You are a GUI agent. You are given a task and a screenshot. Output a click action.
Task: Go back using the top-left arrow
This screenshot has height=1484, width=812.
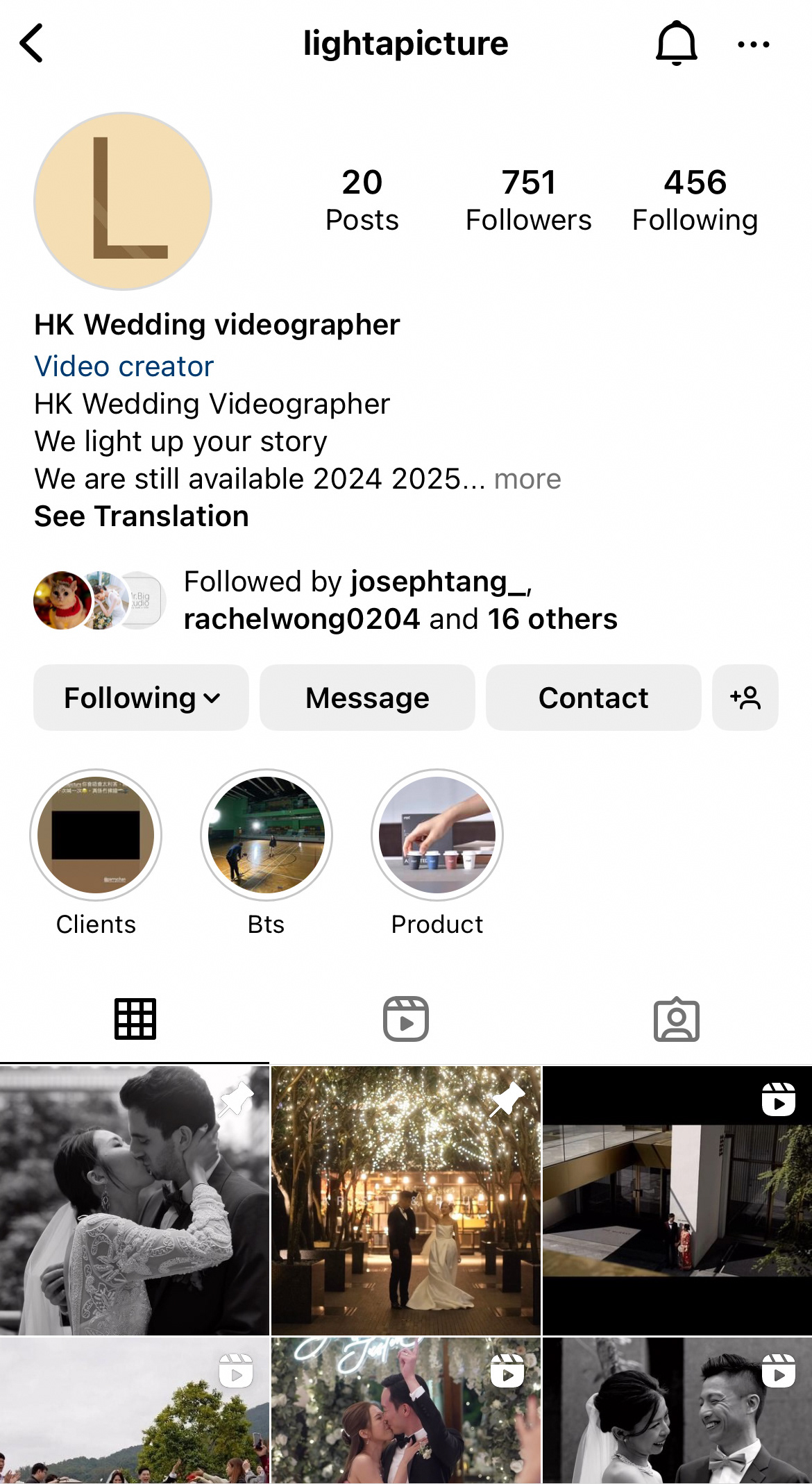click(32, 43)
